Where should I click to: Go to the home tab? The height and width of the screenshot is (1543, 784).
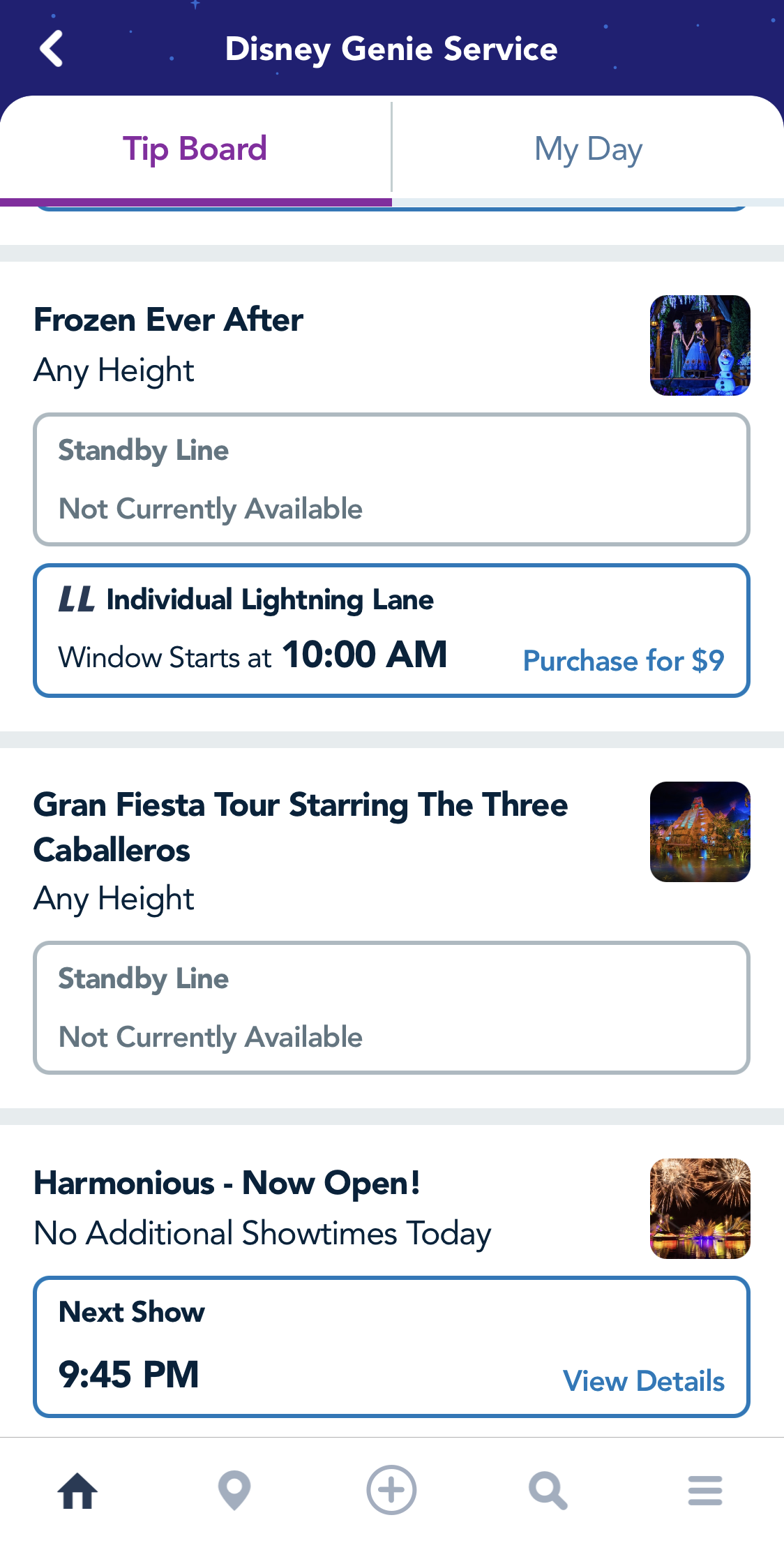click(77, 1491)
